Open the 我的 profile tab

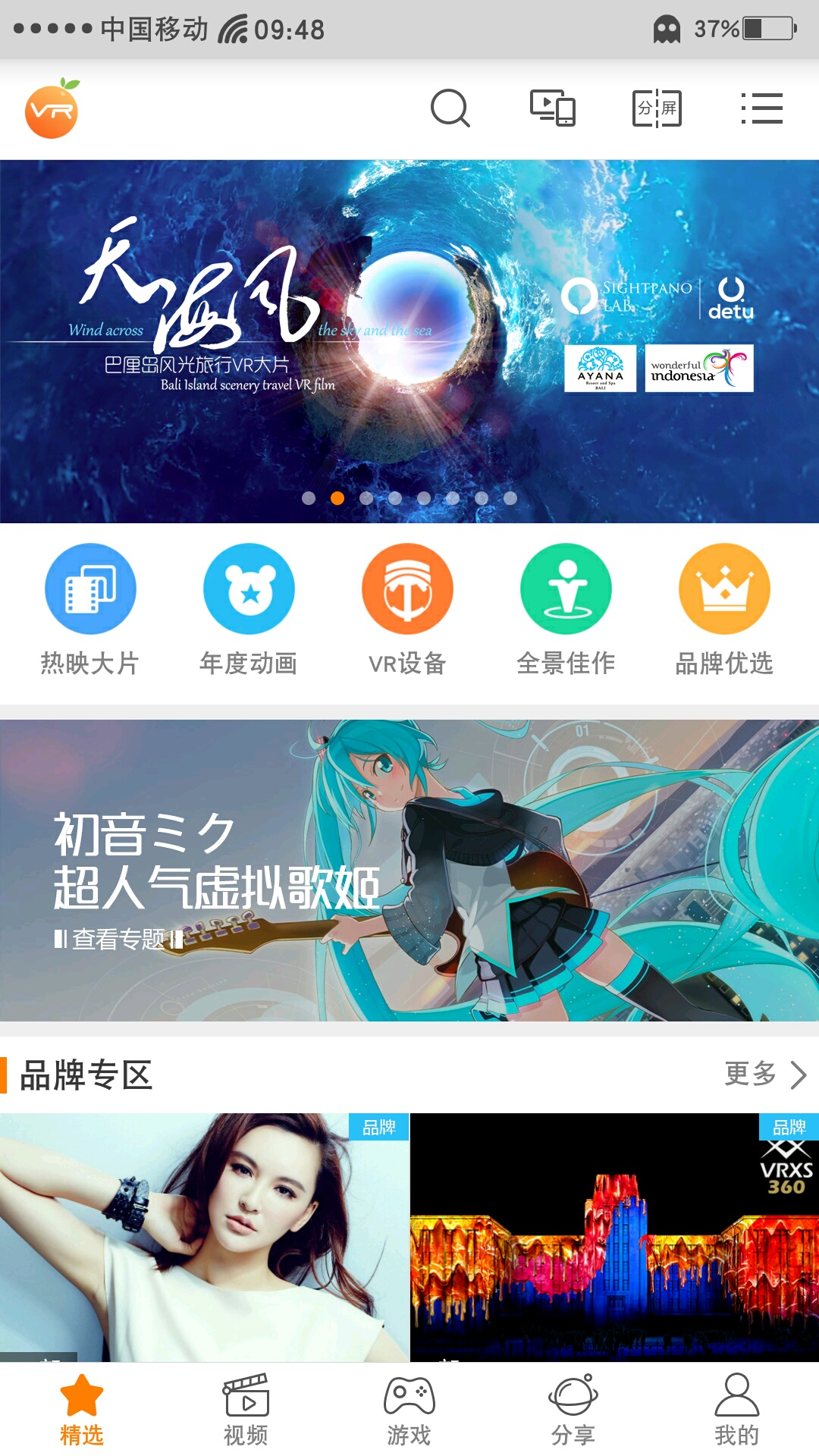[x=736, y=1410]
